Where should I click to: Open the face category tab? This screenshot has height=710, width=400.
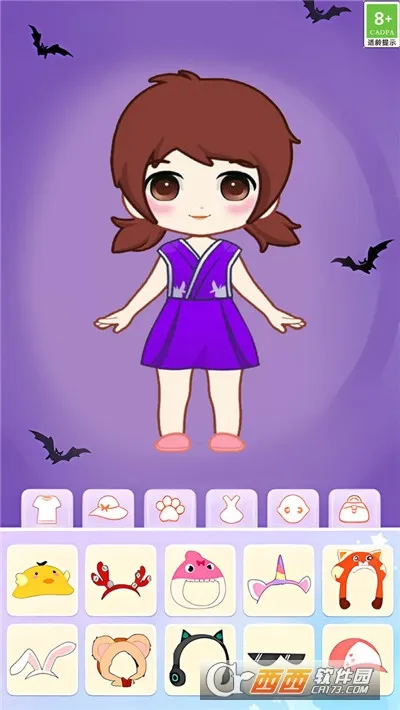tap(293, 509)
